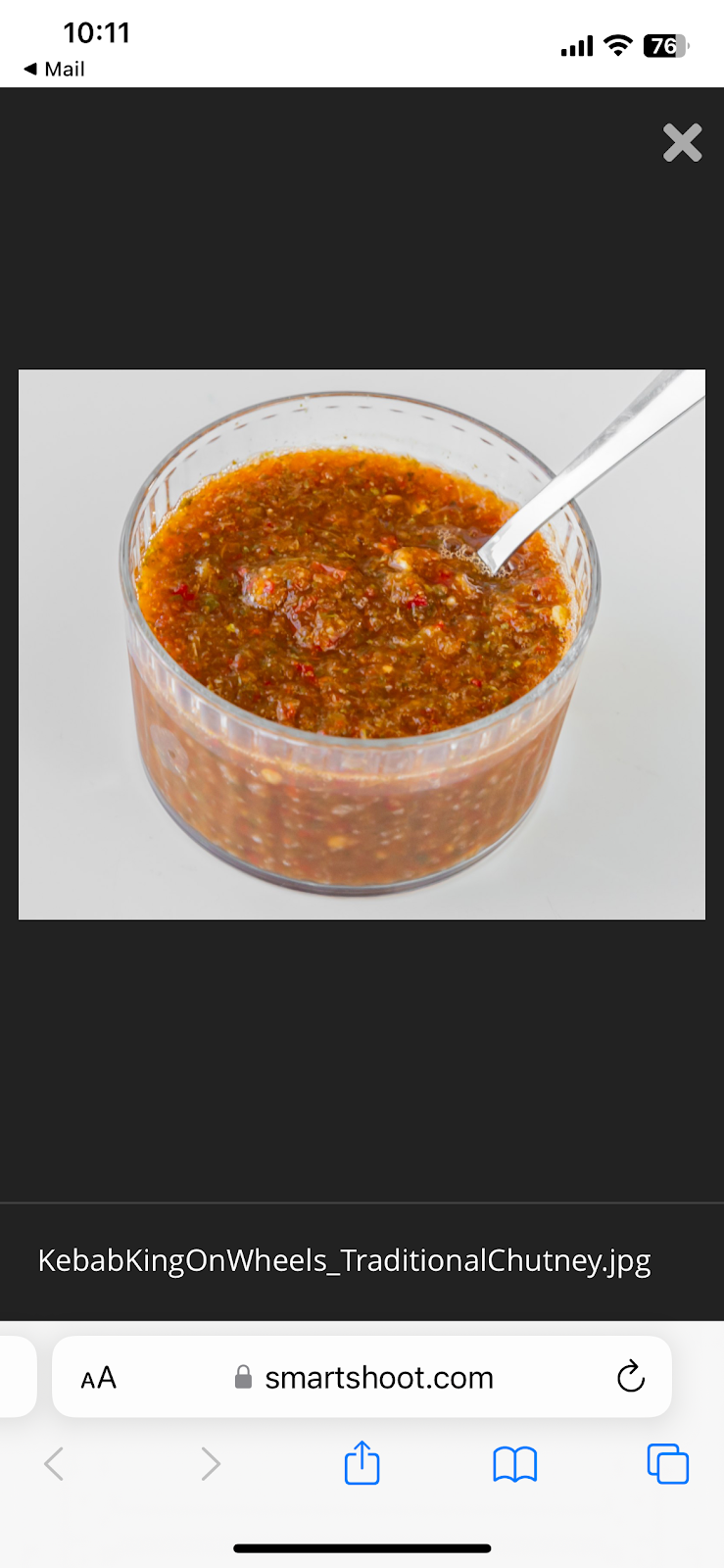724x1568 pixels.
Task: Go back to previous page
Action: [x=55, y=1464]
